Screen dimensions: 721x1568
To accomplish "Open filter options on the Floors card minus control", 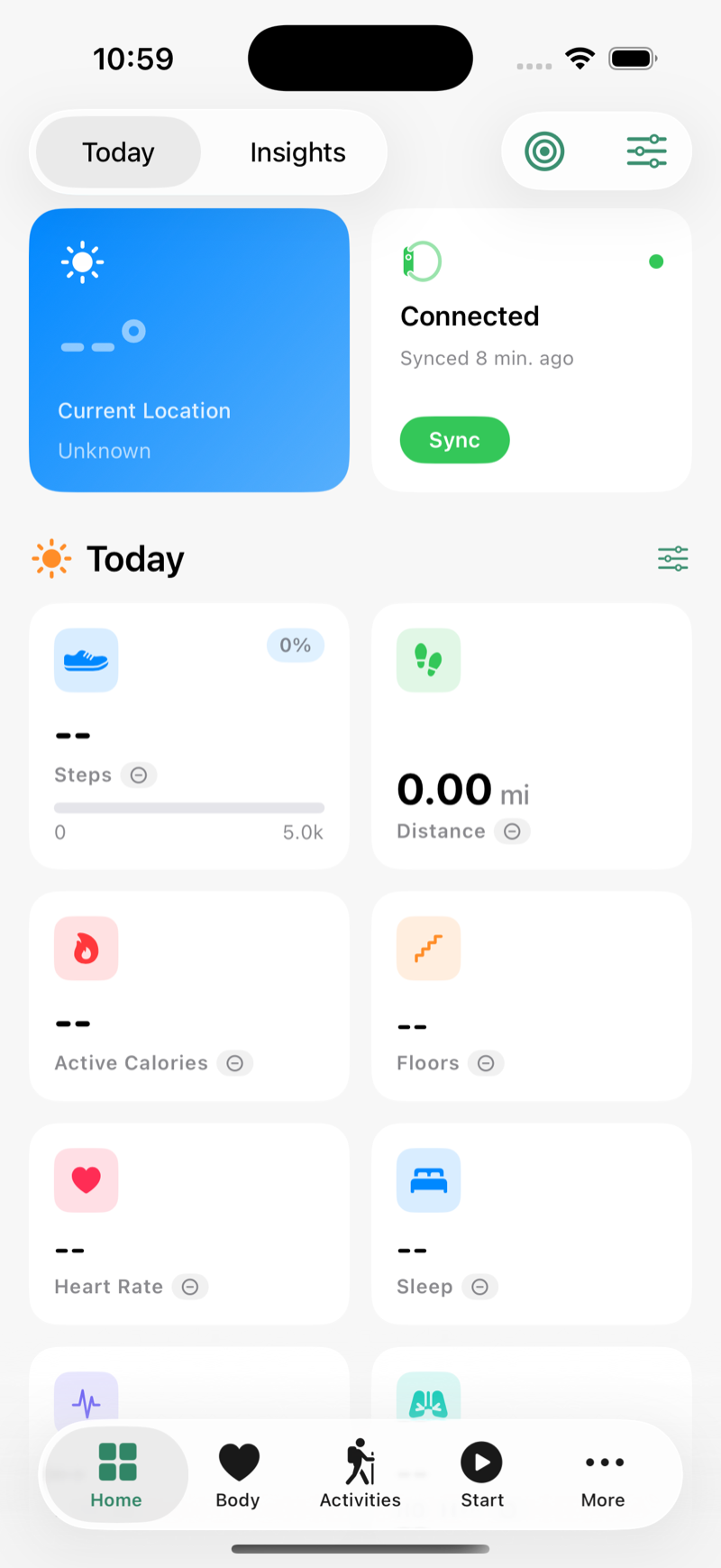I will pyautogui.click(x=487, y=1063).
